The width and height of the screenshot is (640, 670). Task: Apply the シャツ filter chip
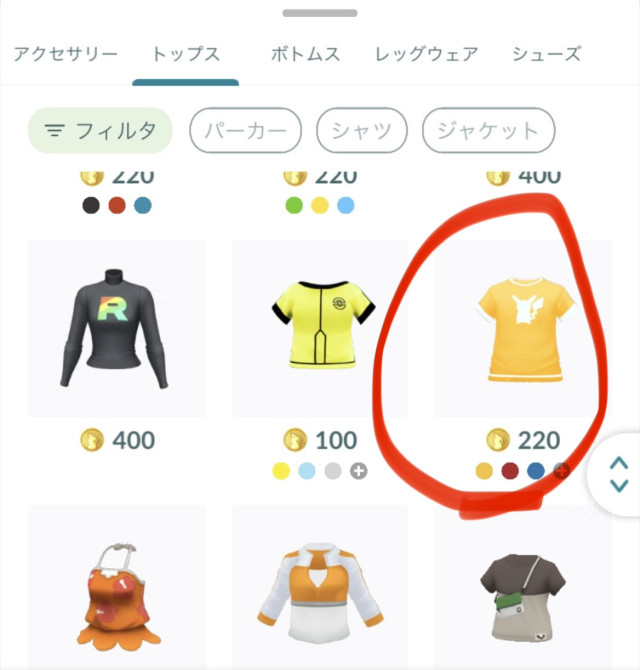pyautogui.click(x=362, y=130)
